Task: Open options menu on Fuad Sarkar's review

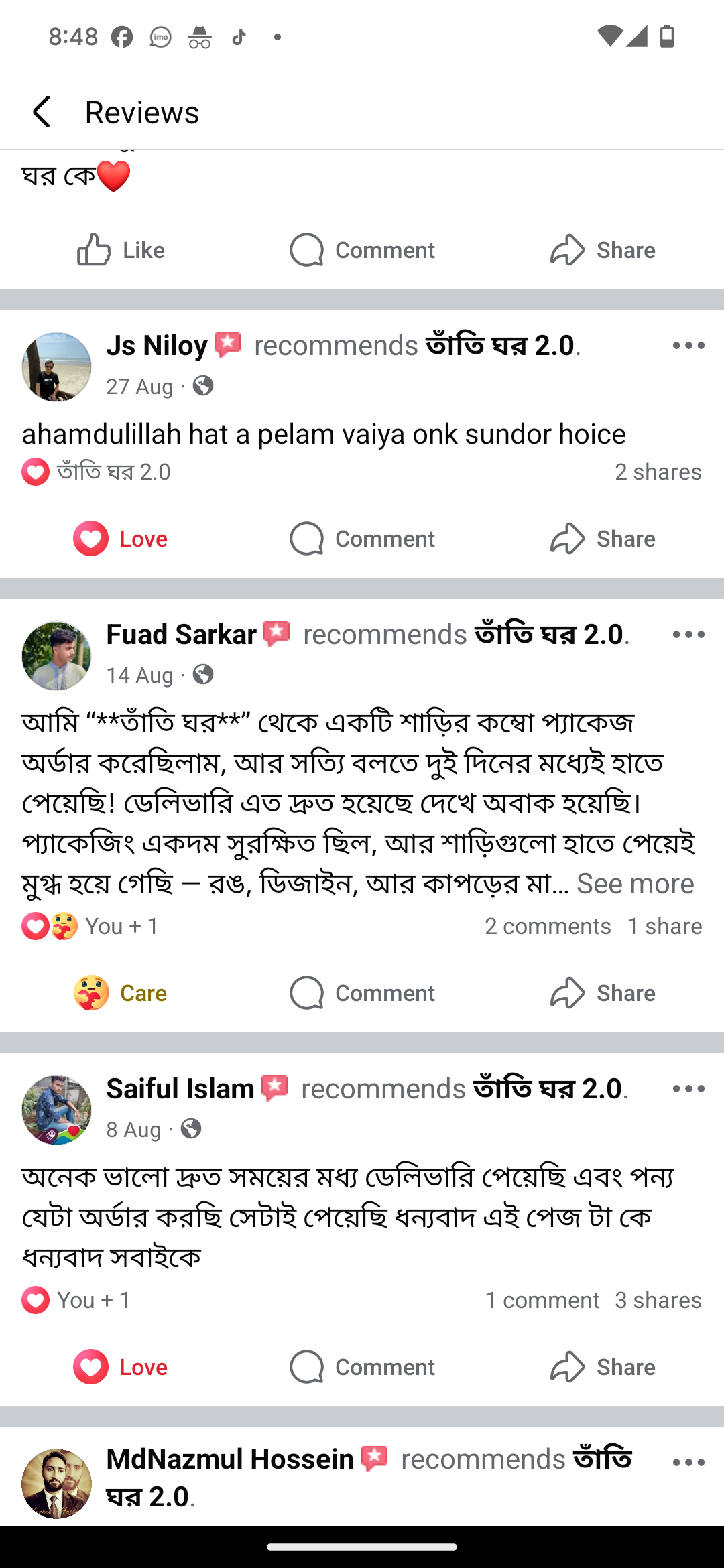Action: tap(688, 634)
